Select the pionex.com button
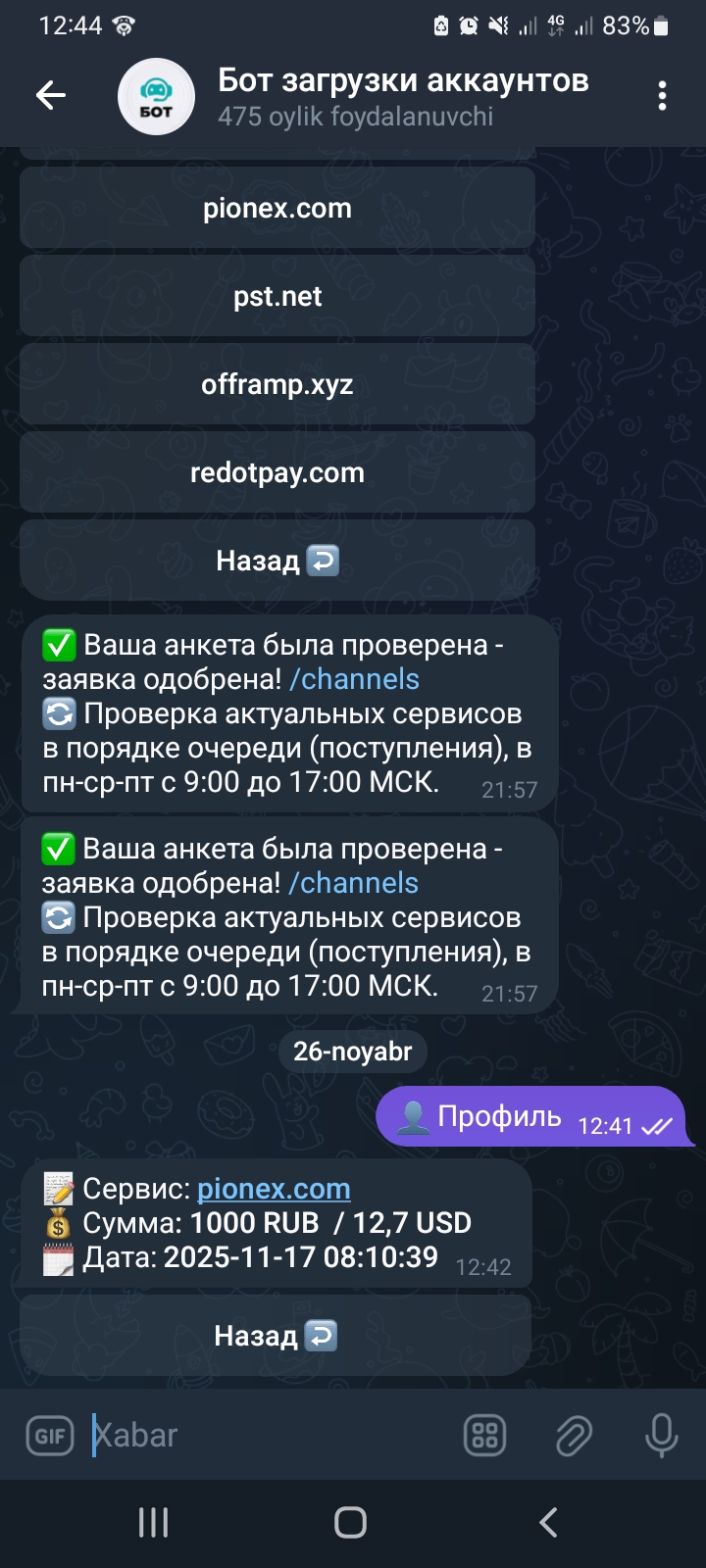This screenshot has height=1568, width=706. (x=277, y=209)
